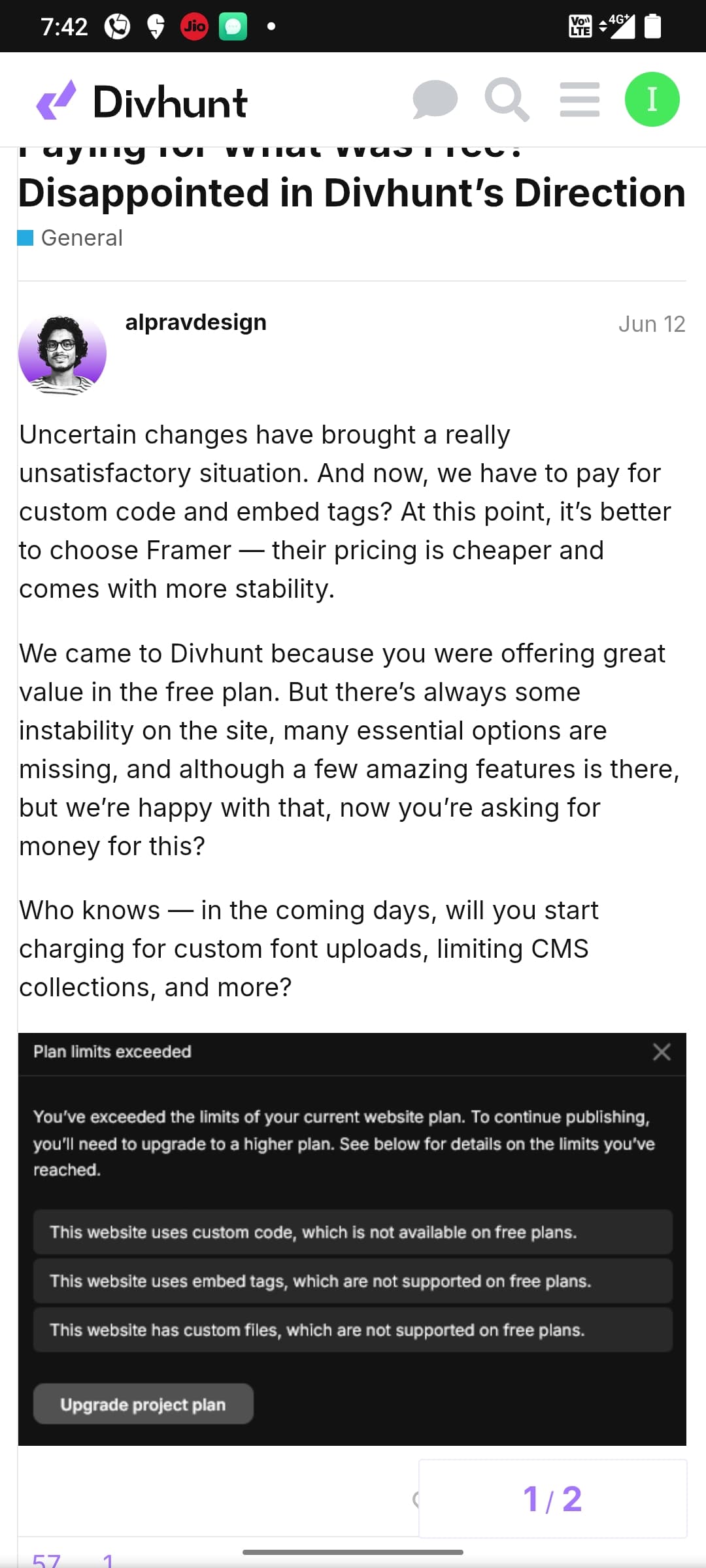Viewport: 706px width, 1568px height.
Task: View alpravdesign's profile picture
Action: pos(62,355)
